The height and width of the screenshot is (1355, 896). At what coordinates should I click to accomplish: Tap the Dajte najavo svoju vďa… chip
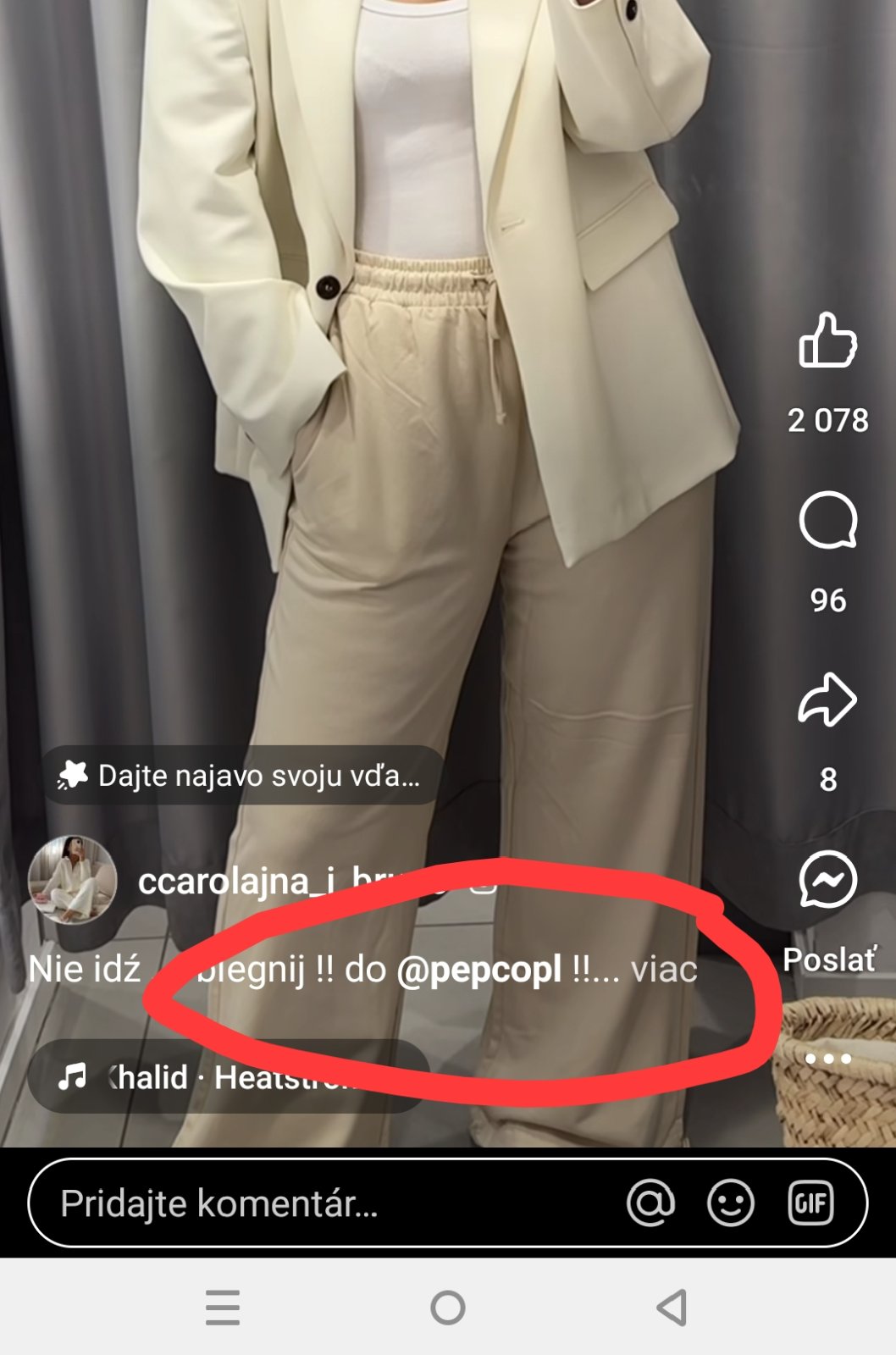point(241,775)
